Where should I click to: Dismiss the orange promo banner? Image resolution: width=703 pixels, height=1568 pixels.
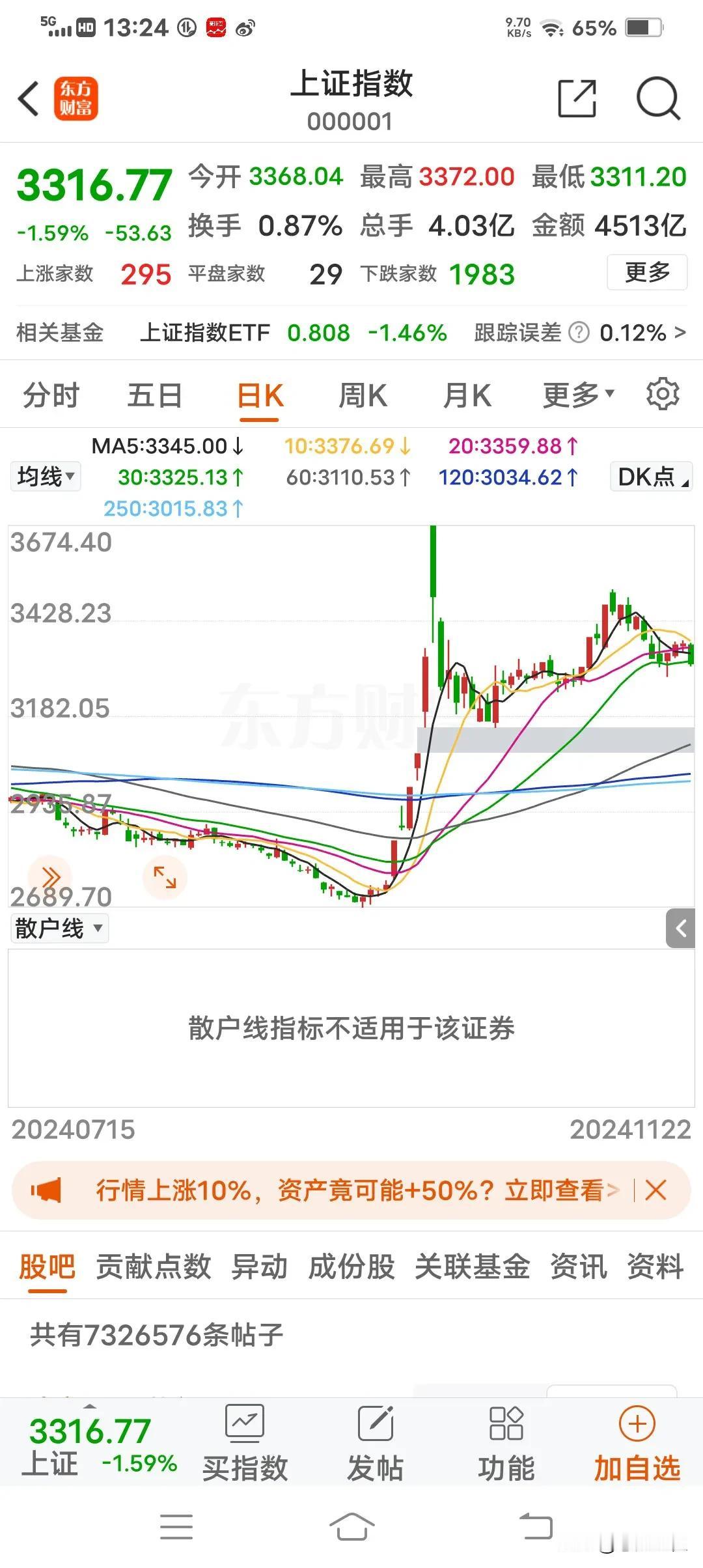(655, 1190)
